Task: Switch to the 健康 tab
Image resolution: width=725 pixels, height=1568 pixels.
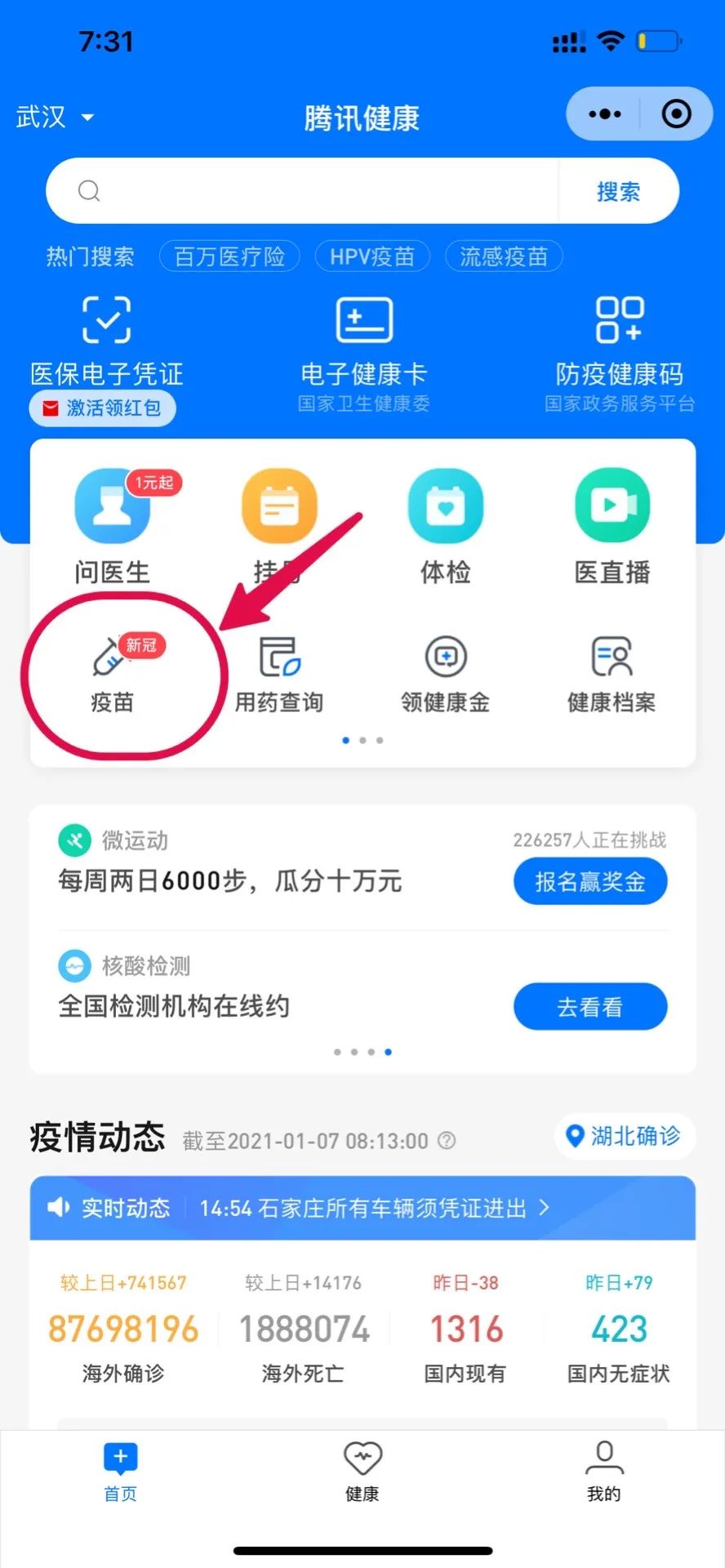Action: click(x=362, y=1472)
